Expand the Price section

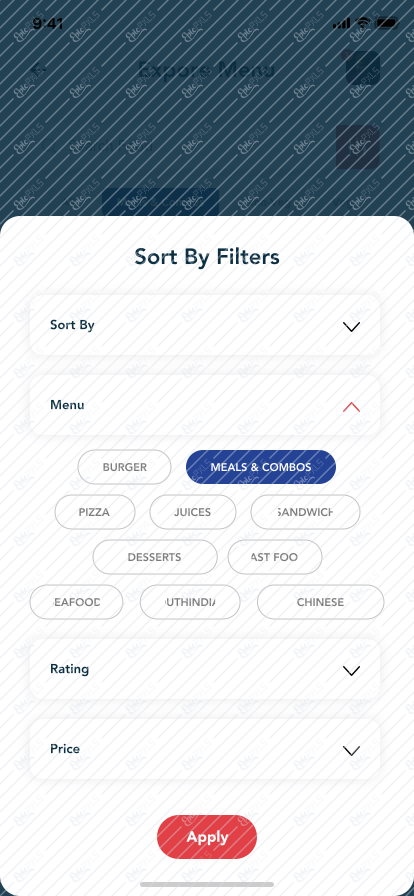click(205, 749)
